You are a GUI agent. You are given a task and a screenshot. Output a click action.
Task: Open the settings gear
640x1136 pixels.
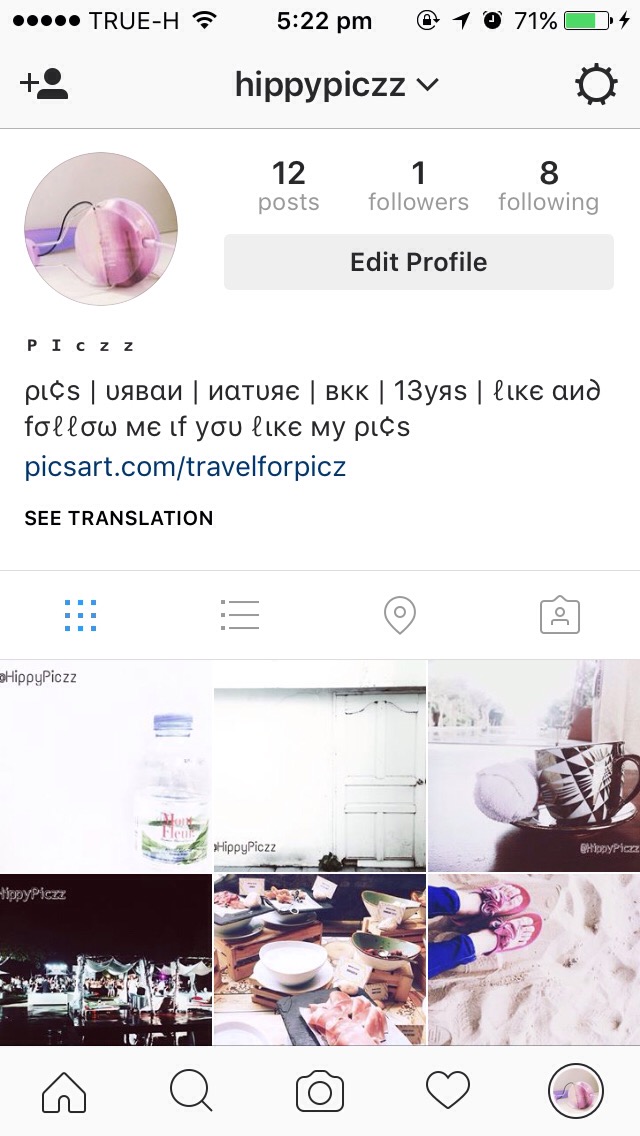(596, 85)
